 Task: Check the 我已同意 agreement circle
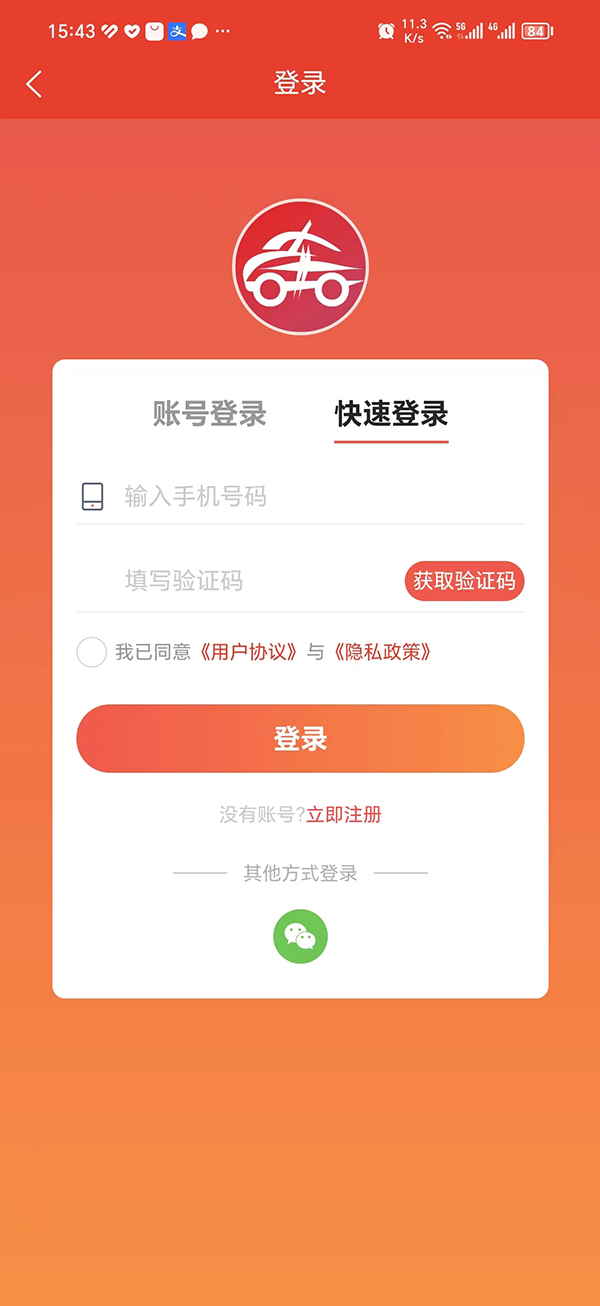92,652
